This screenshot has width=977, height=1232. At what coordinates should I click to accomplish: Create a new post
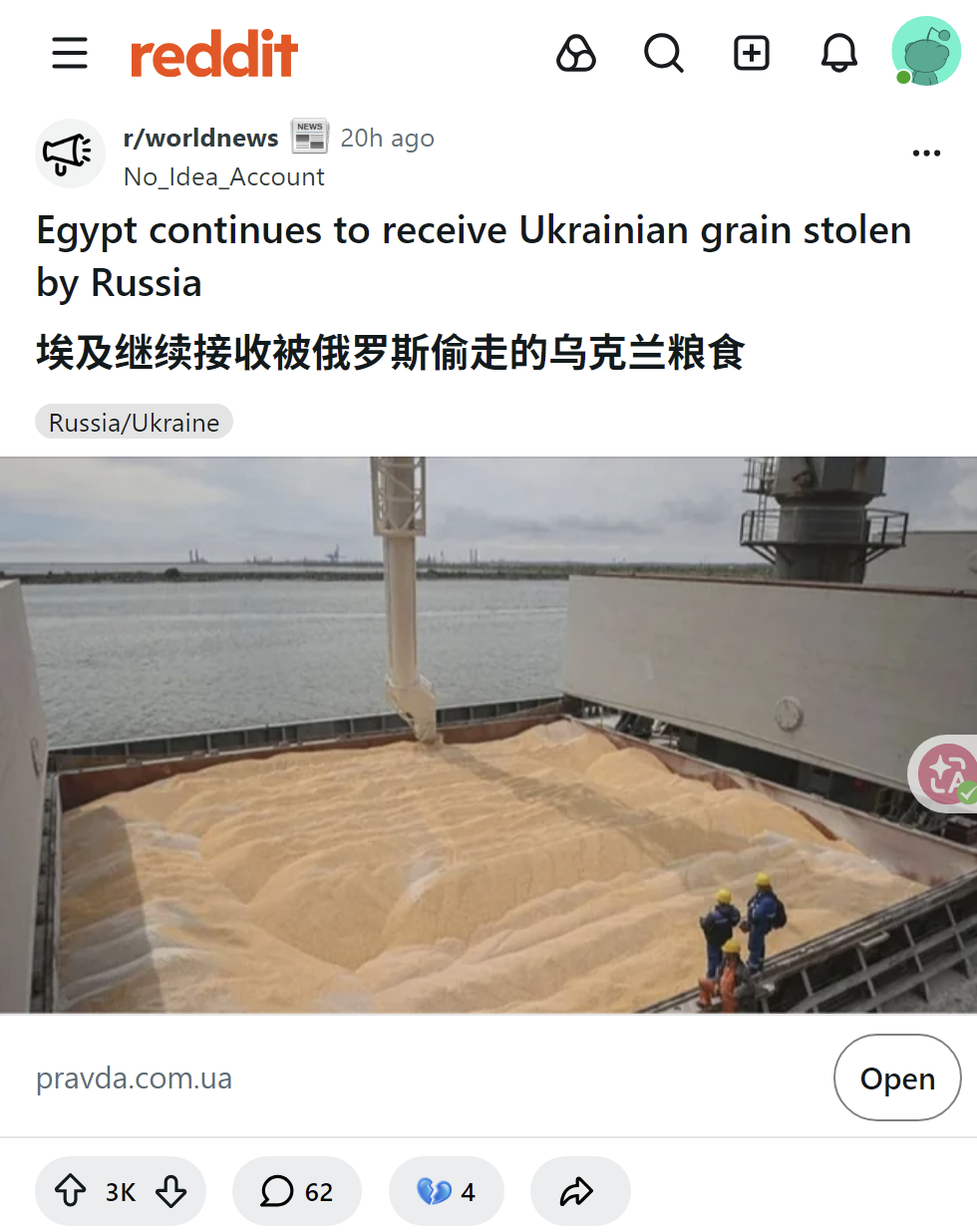(752, 53)
